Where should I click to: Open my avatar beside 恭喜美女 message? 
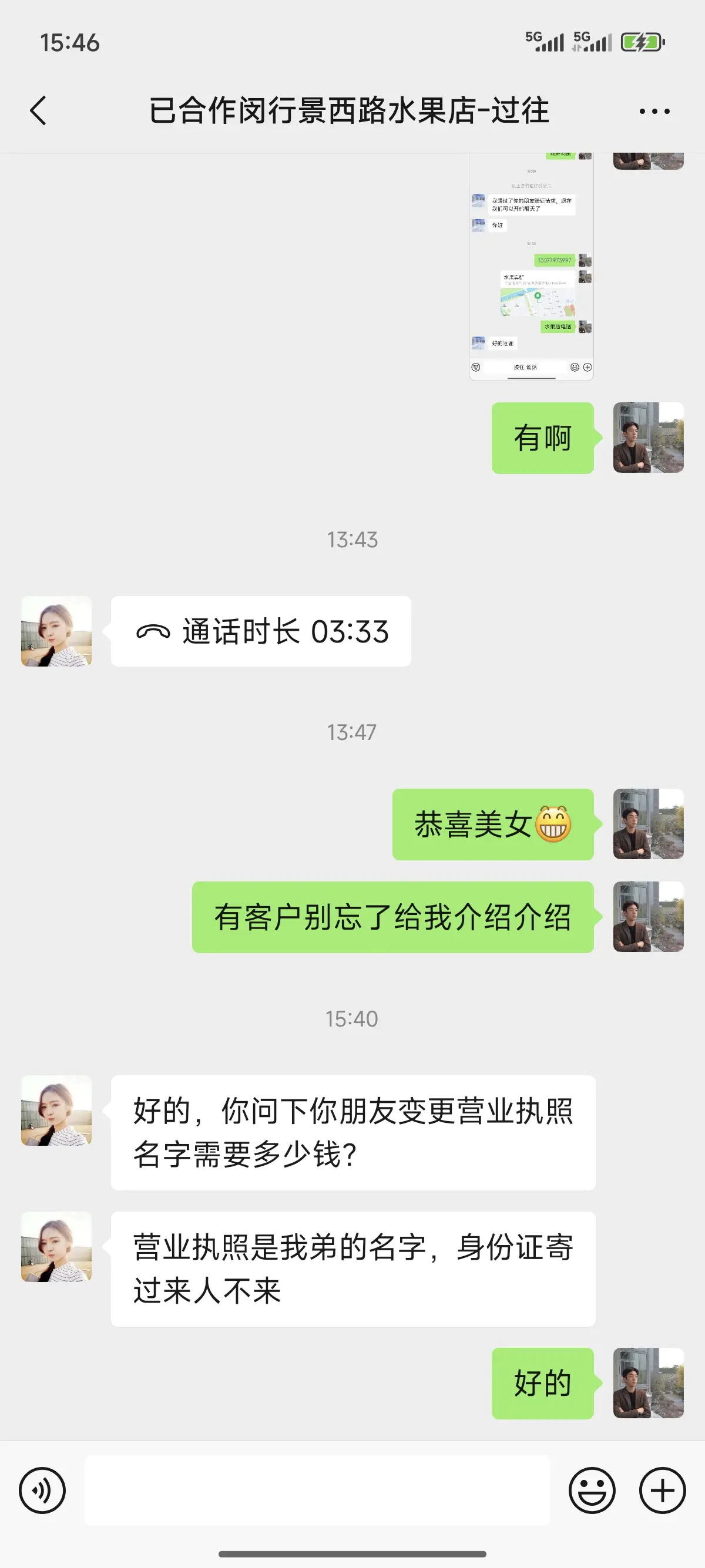(x=649, y=824)
